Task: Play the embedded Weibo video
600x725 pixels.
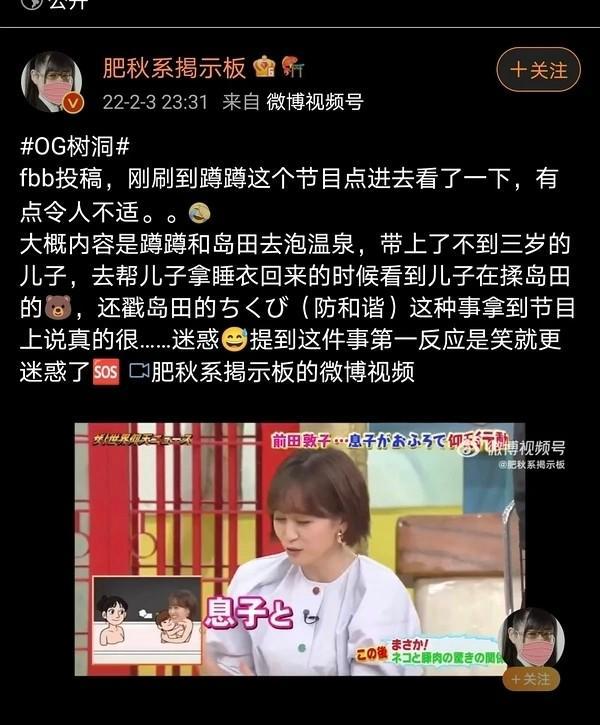Action: (300, 548)
